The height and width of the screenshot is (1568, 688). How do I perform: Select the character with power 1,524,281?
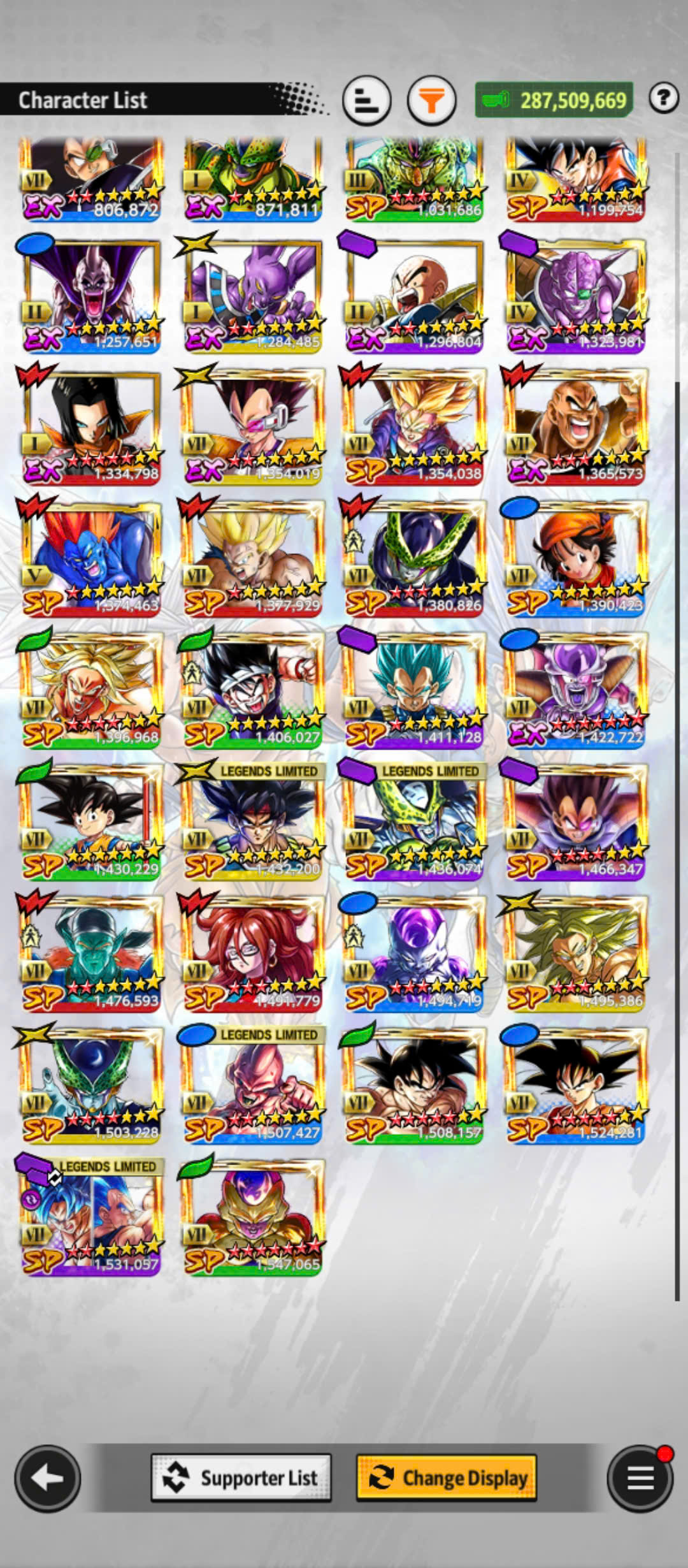tap(575, 1085)
